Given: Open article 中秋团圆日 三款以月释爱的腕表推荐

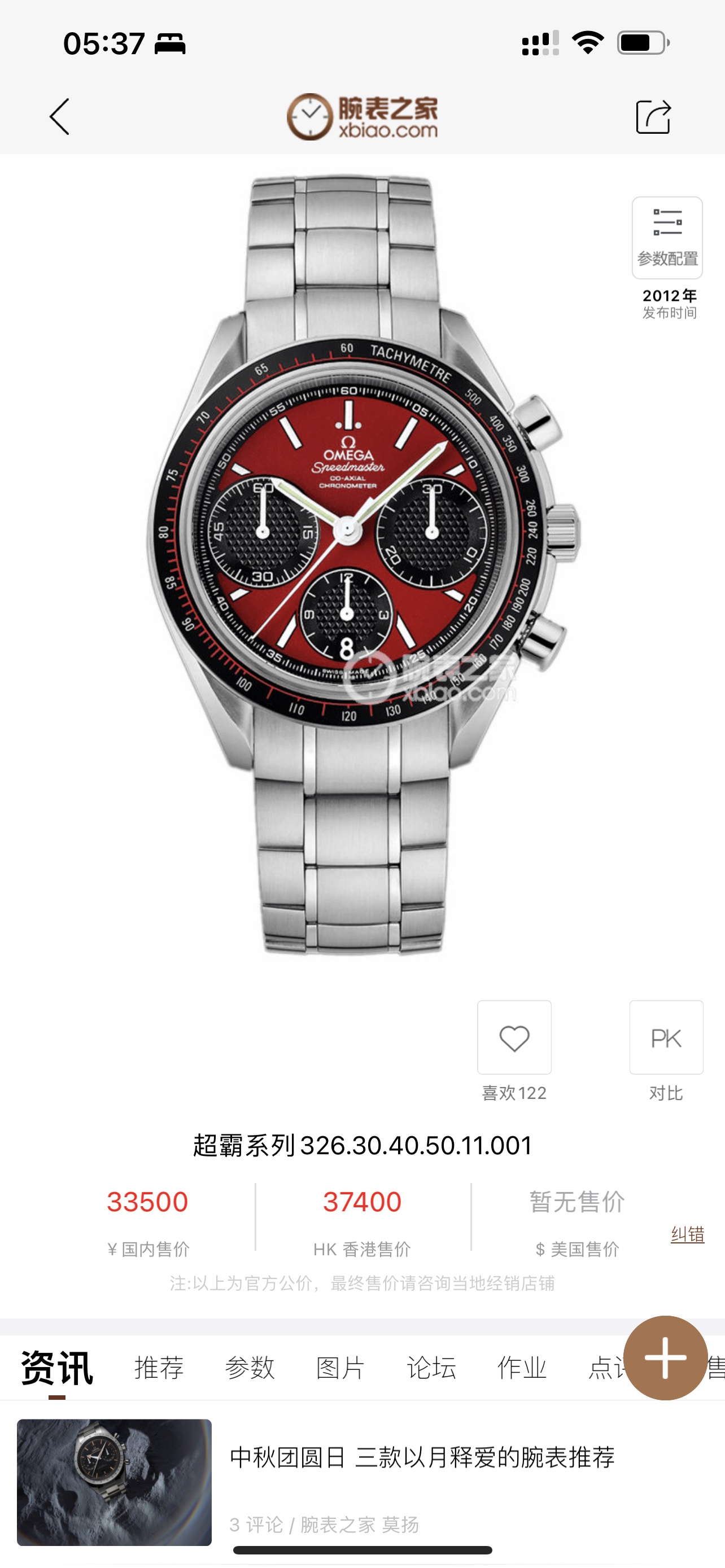Looking at the screenshot, I should [422, 1458].
